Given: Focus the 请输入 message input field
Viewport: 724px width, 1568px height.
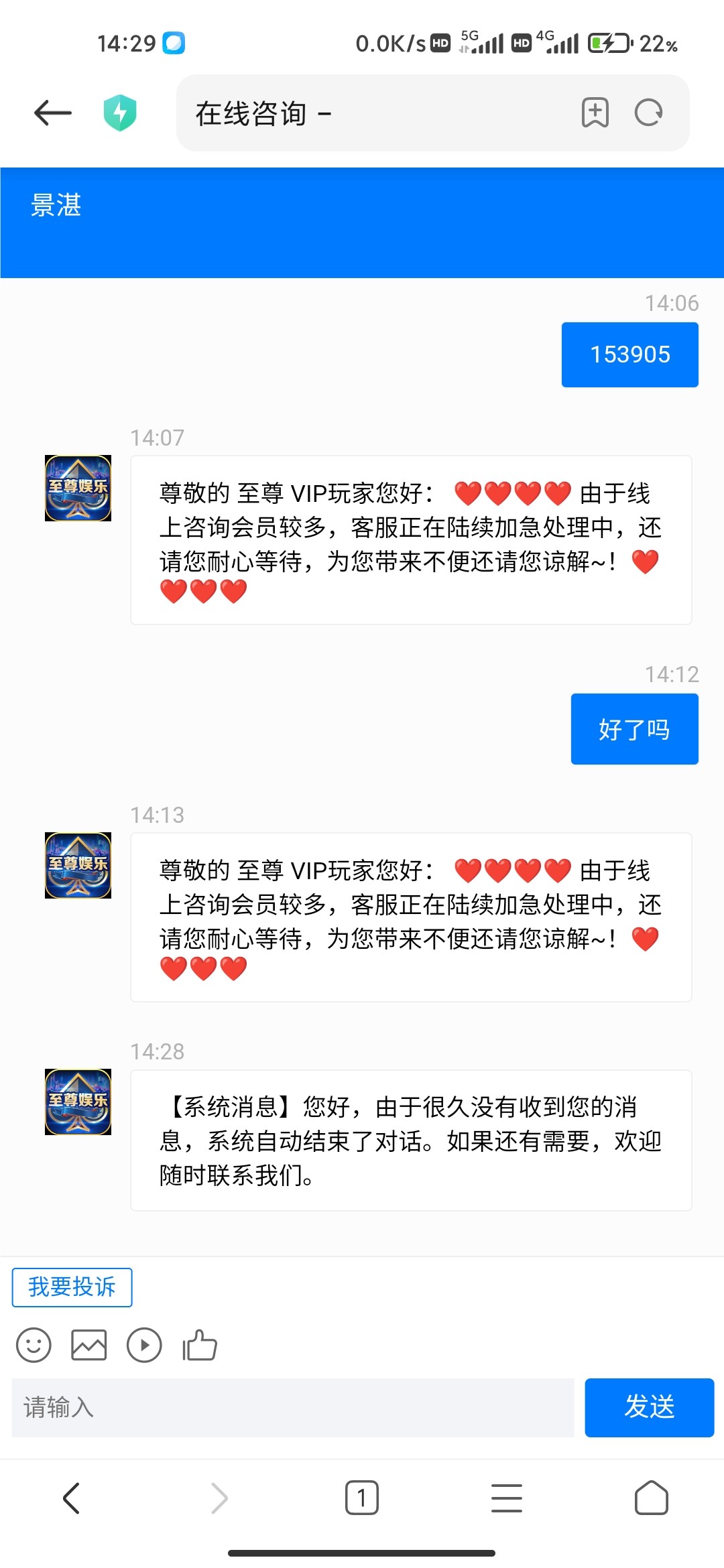Looking at the screenshot, I should click(293, 1407).
